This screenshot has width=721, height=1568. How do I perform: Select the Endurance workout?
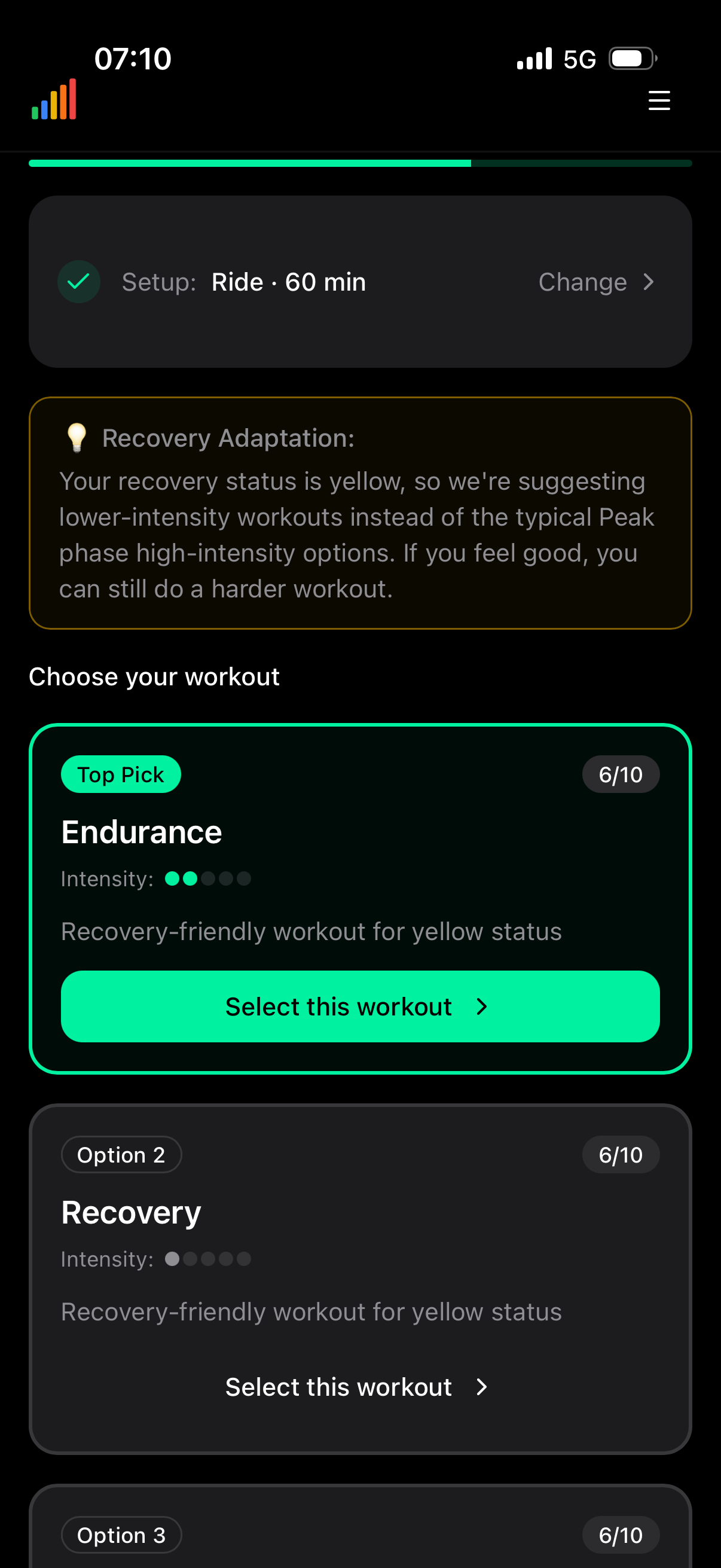coord(360,1006)
